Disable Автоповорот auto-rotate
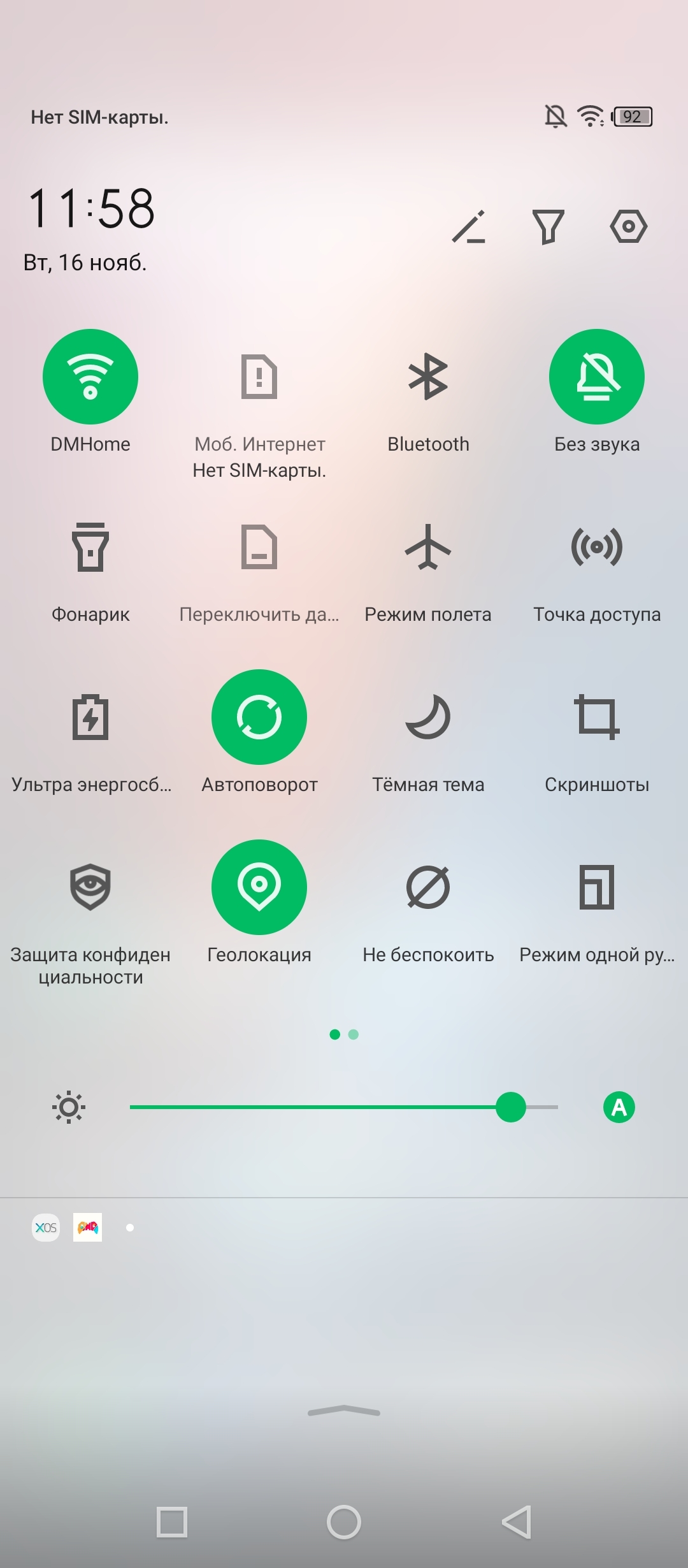Screen dimensions: 688x1568 click(259, 717)
